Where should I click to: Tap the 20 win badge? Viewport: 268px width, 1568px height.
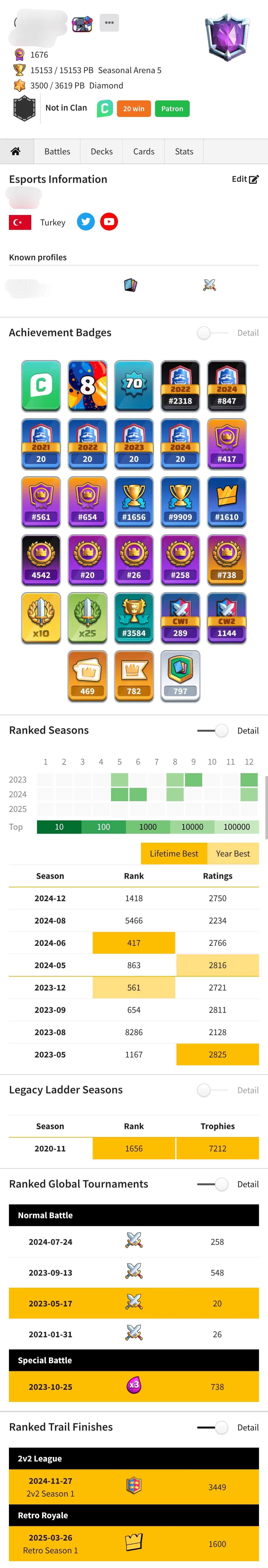[x=133, y=109]
